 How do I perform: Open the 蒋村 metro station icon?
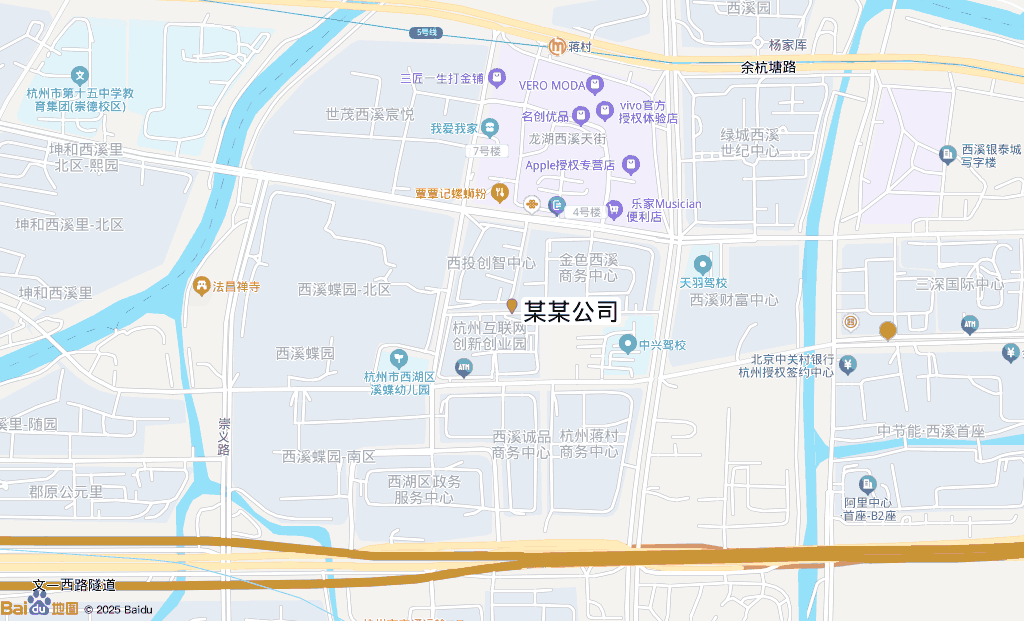tap(557, 46)
